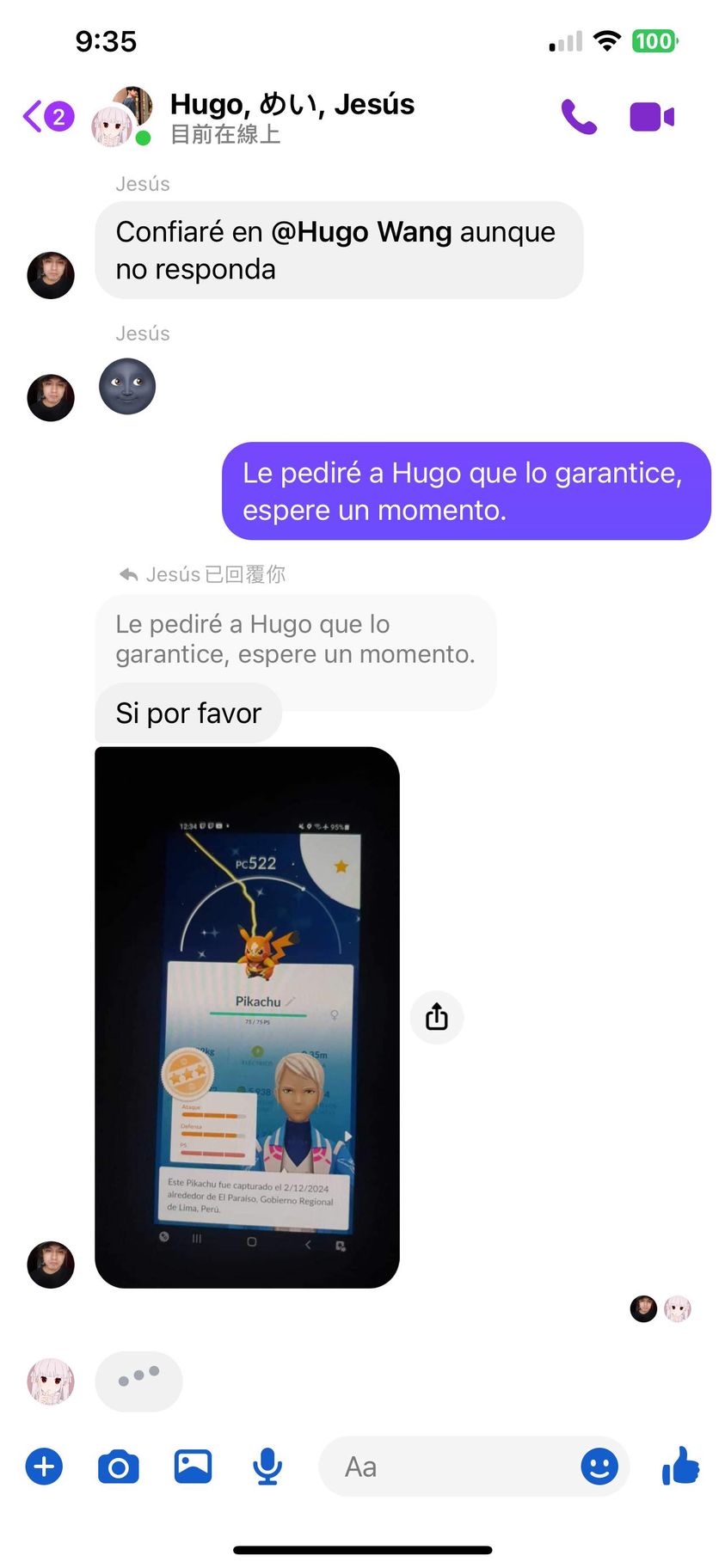725x1568 pixels.
Task: Open group chat details for Hugo, めい, Jesús
Action: [291, 117]
